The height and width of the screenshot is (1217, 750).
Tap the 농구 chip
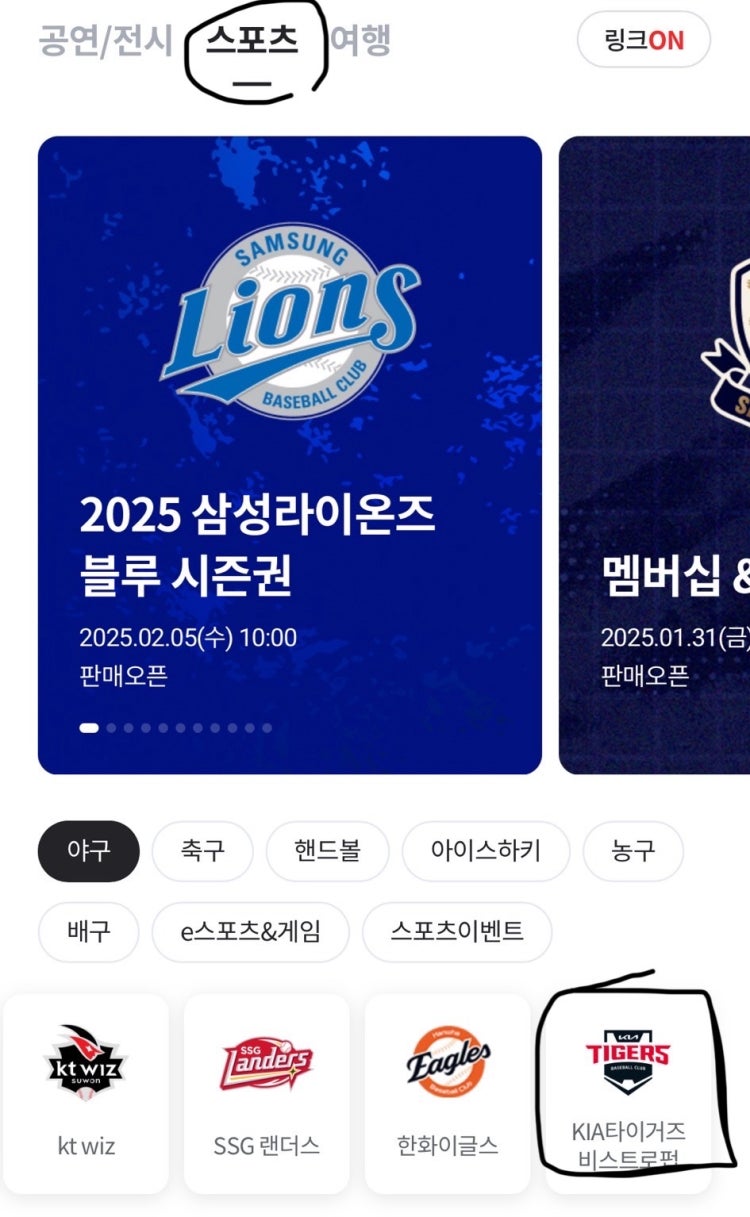coord(632,851)
